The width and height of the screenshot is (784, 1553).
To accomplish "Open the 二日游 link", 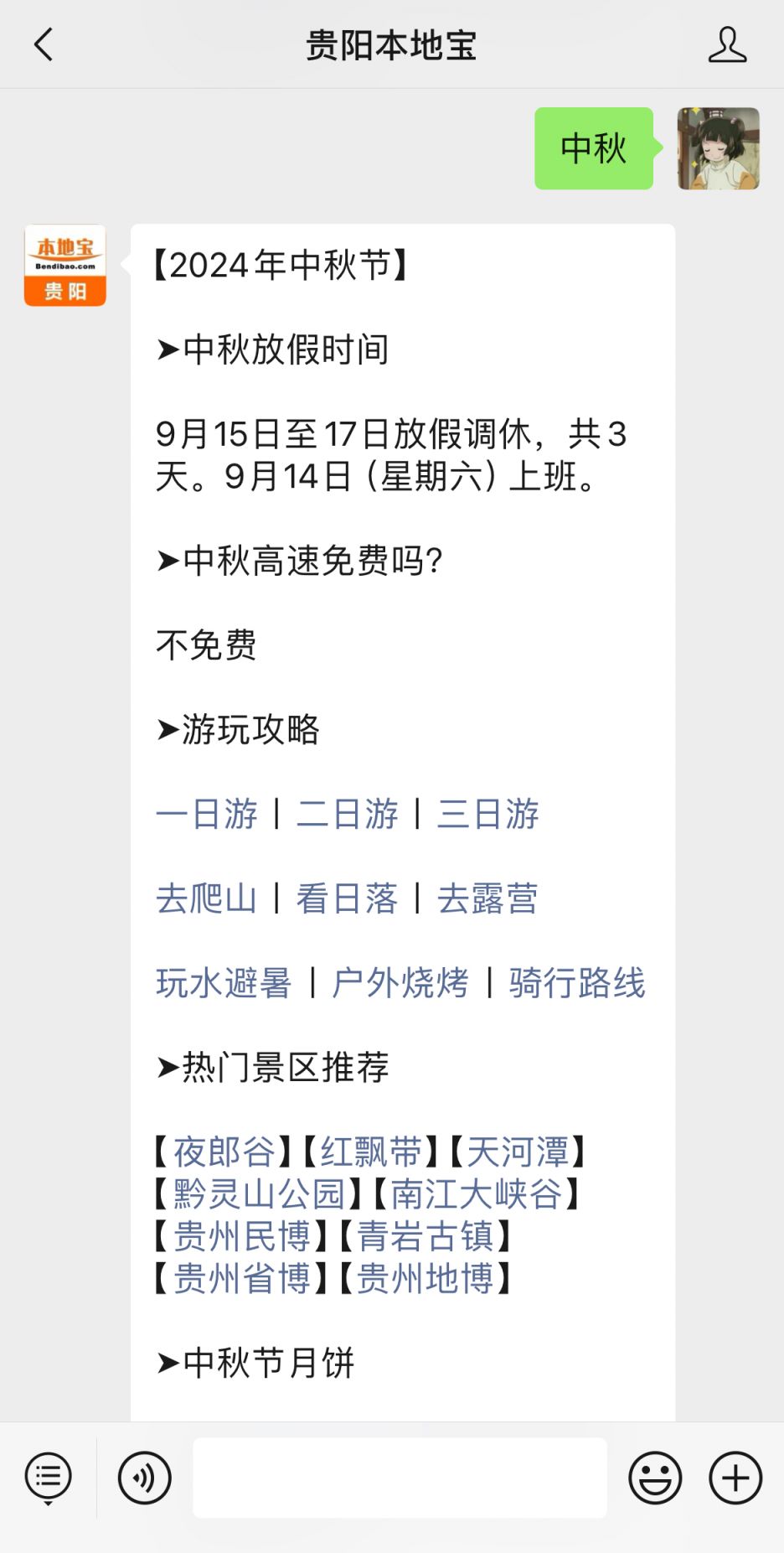I will (348, 814).
